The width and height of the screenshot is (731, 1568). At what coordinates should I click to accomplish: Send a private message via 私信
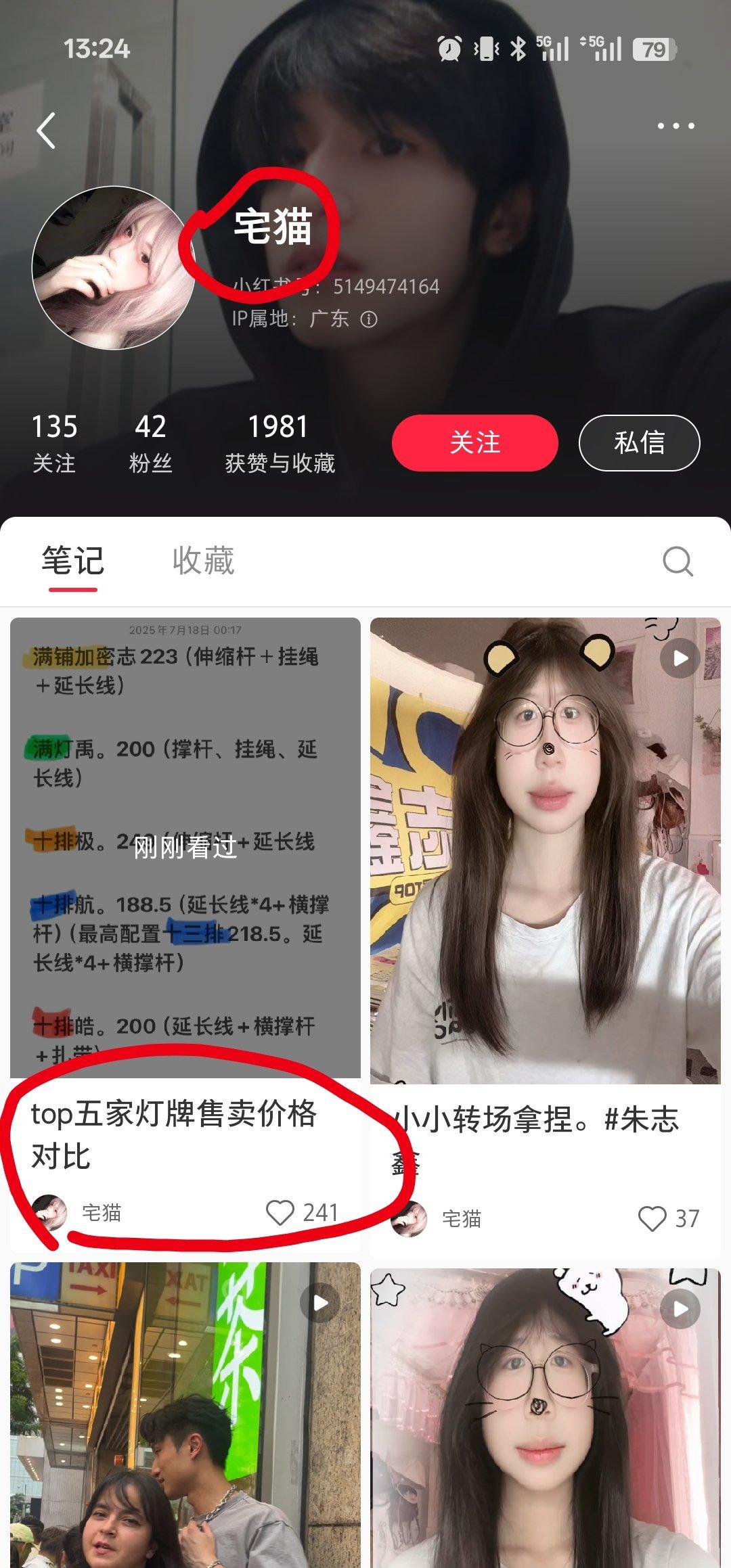(x=639, y=443)
